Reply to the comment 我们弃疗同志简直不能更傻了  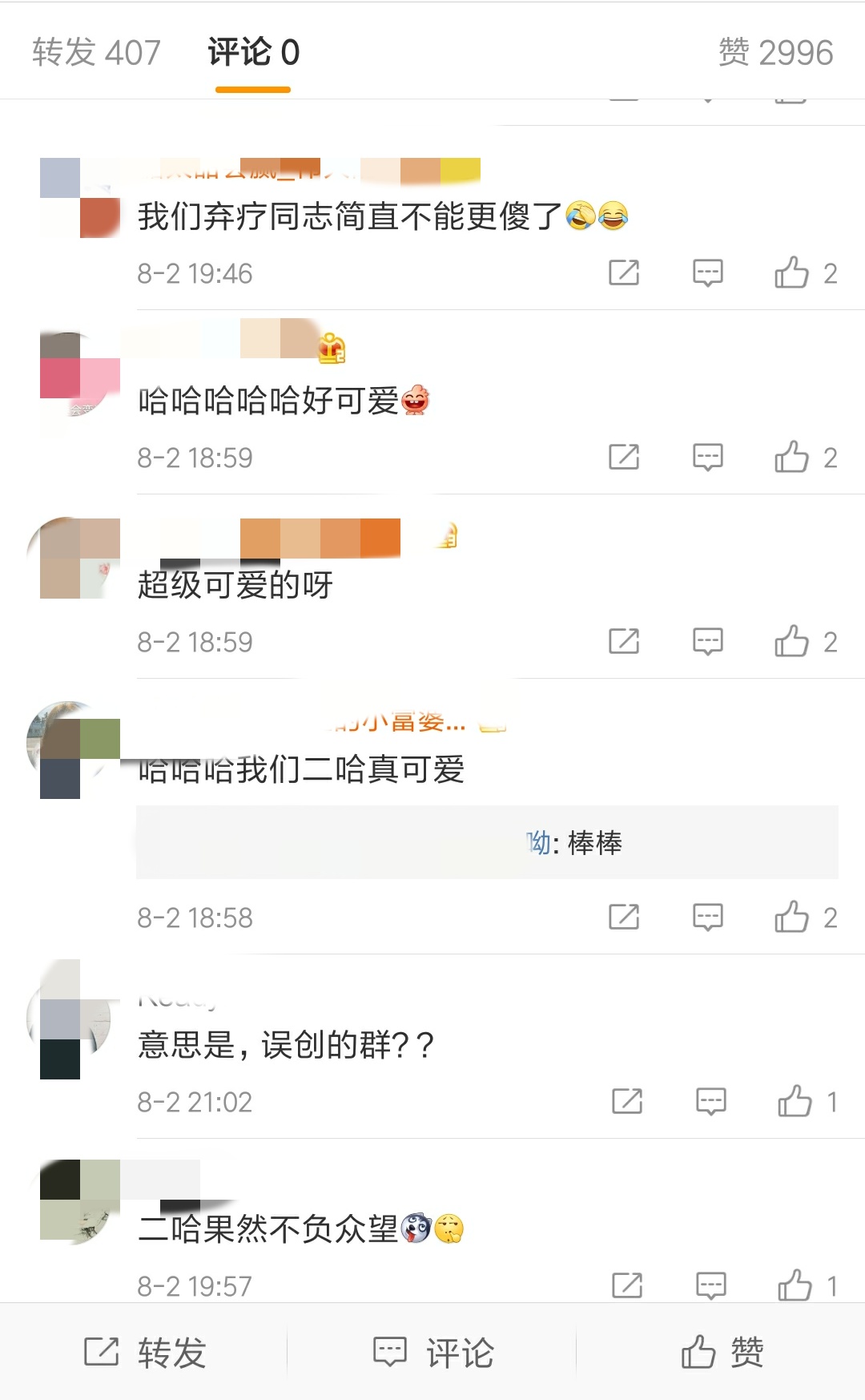click(x=707, y=273)
